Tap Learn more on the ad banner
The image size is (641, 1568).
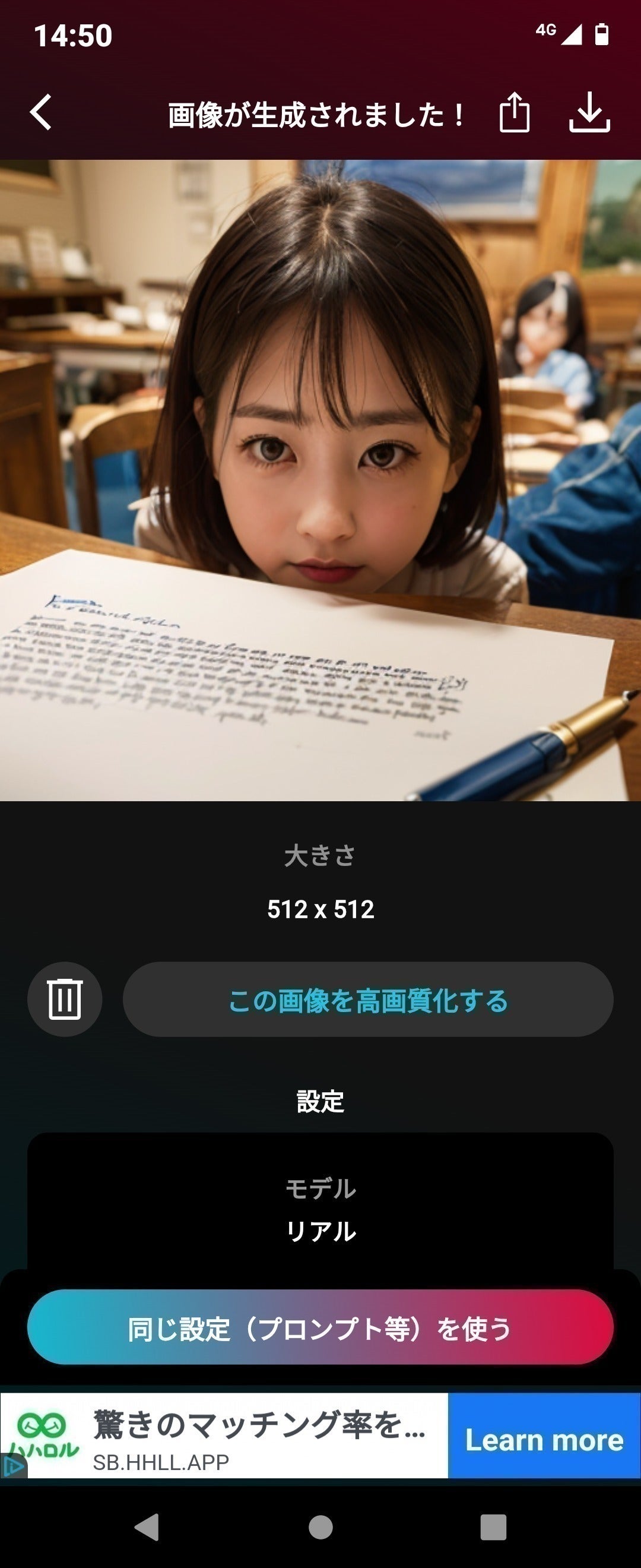point(544,1440)
